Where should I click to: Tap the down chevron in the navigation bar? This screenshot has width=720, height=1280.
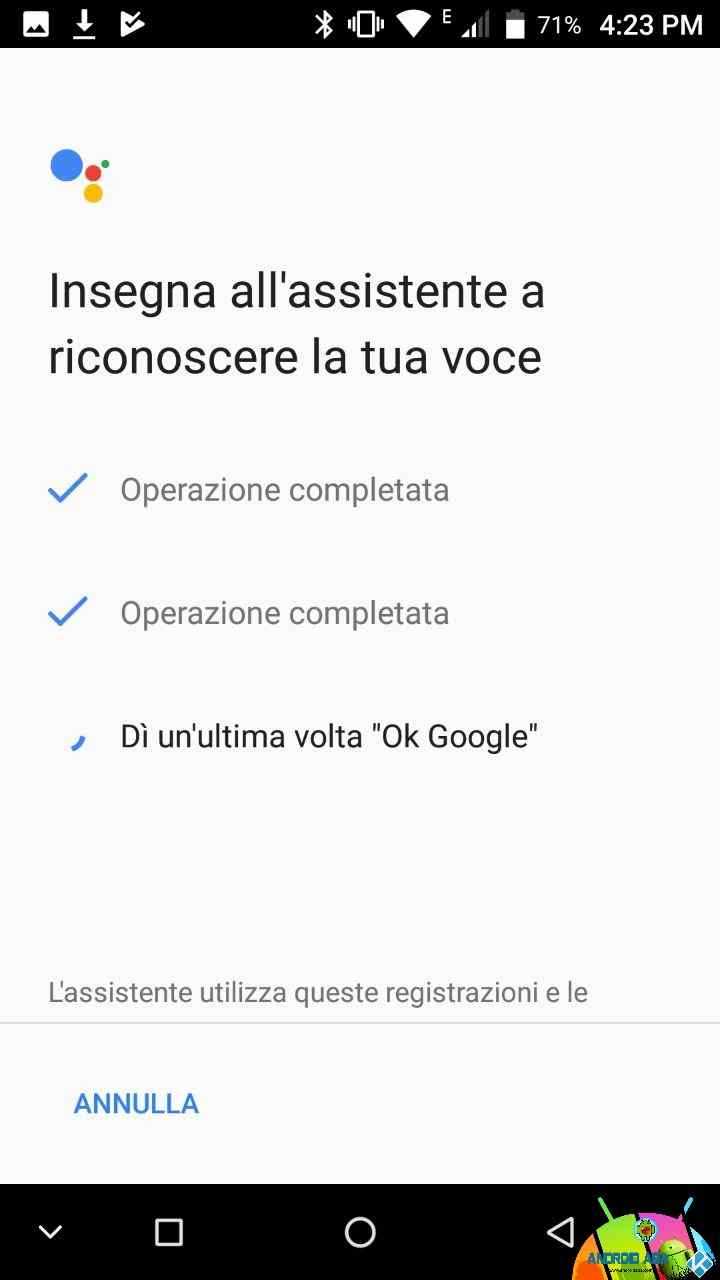coord(50,1232)
